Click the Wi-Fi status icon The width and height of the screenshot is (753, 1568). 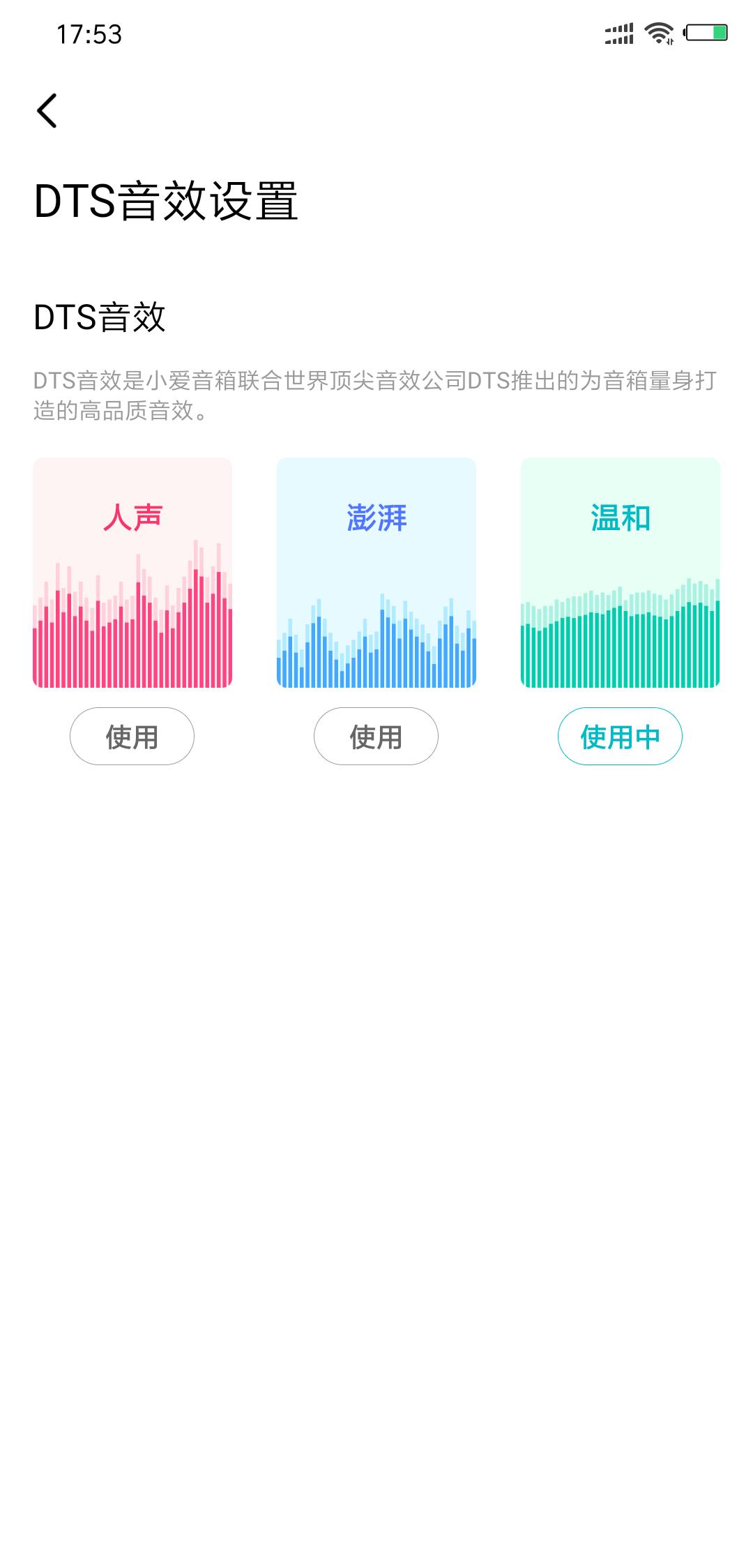pos(656,31)
